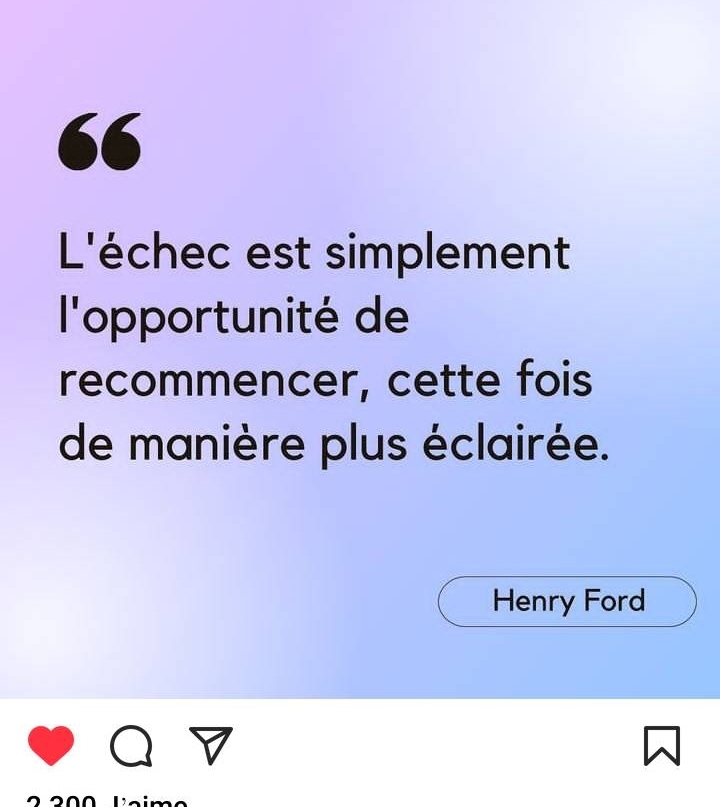The image size is (720, 807).
Task: Unlike the post with the red heart
Action: tap(51, 745)
